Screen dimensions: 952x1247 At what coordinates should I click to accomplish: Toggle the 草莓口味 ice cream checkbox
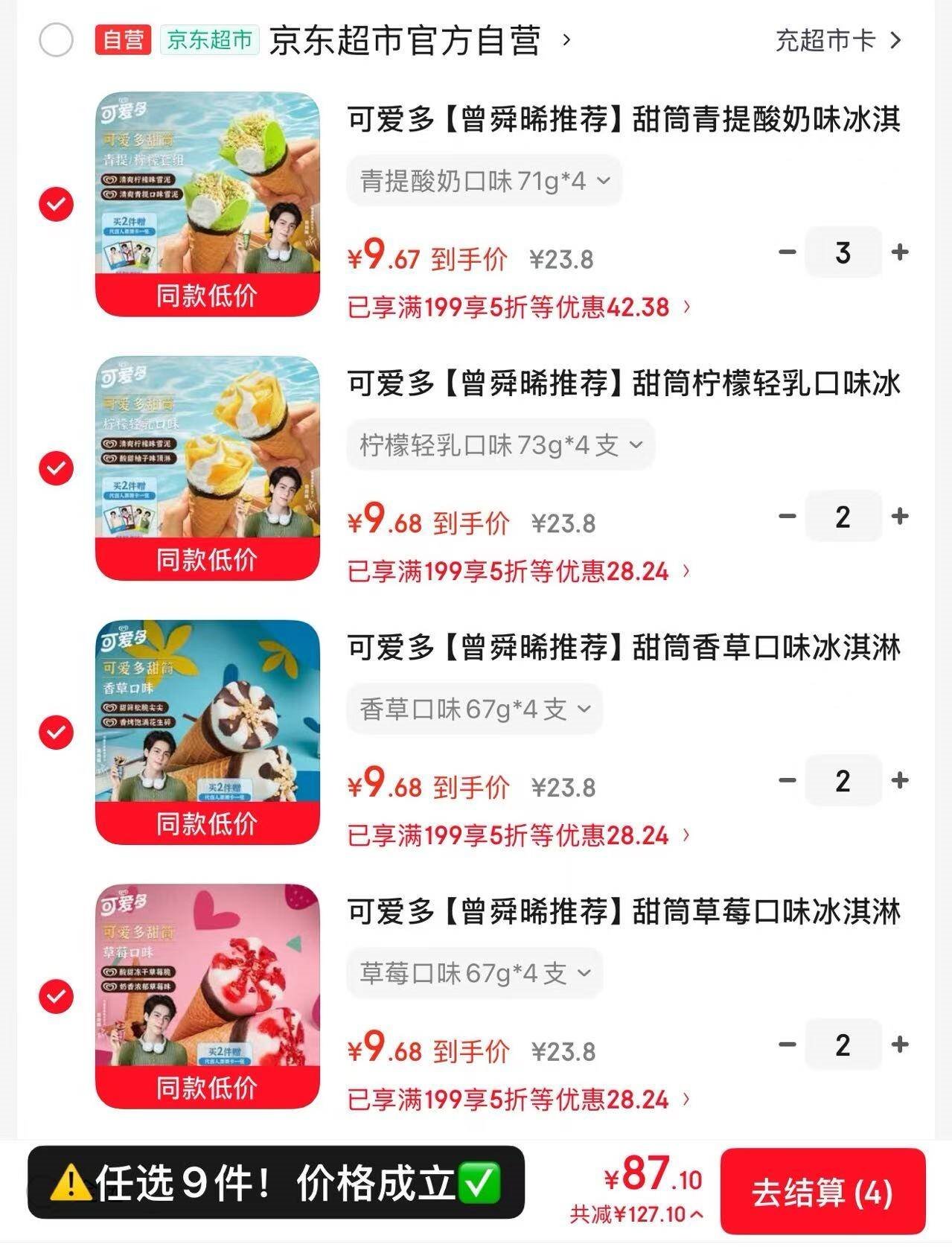point(56,997)
